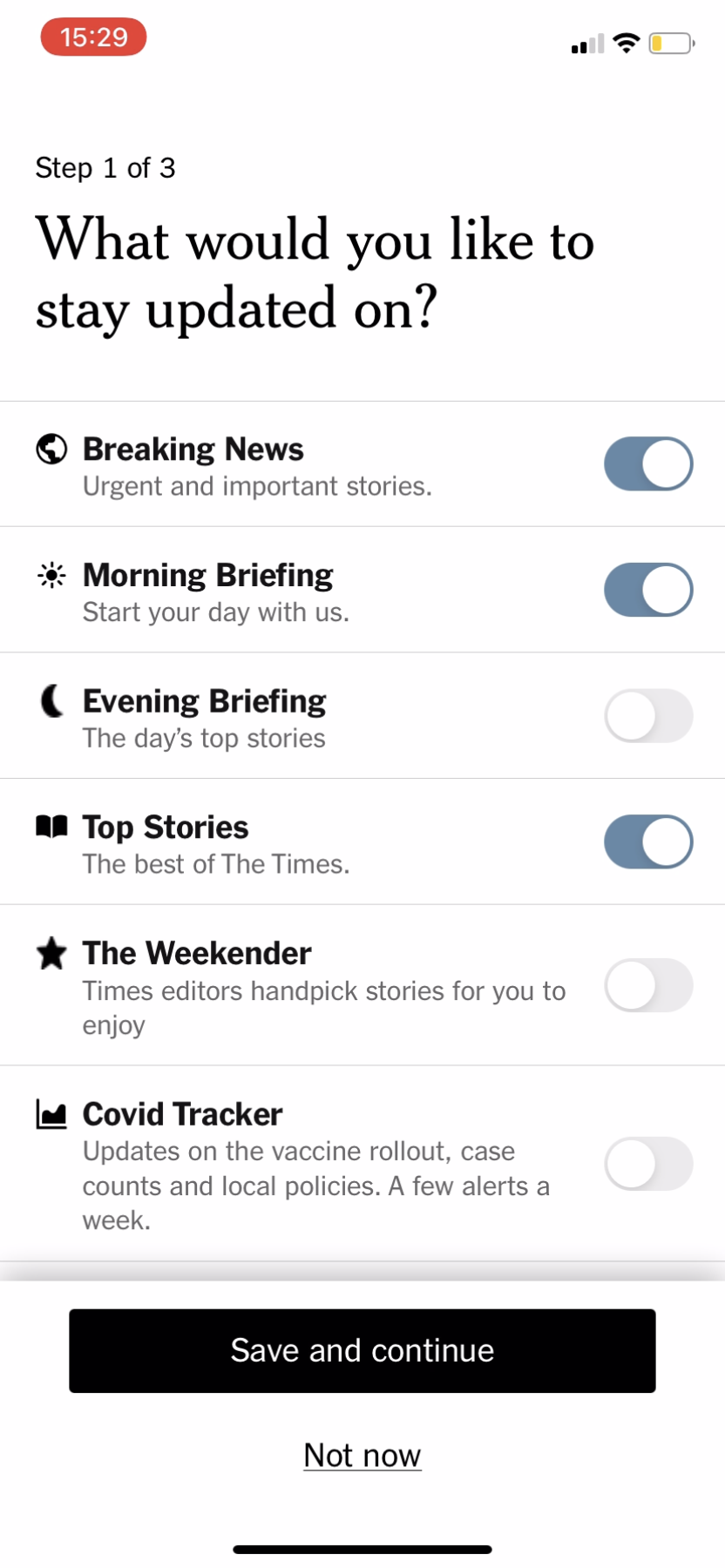Tap the 15:29 clock pill
725x1568 pixels.
pos(93,37)
